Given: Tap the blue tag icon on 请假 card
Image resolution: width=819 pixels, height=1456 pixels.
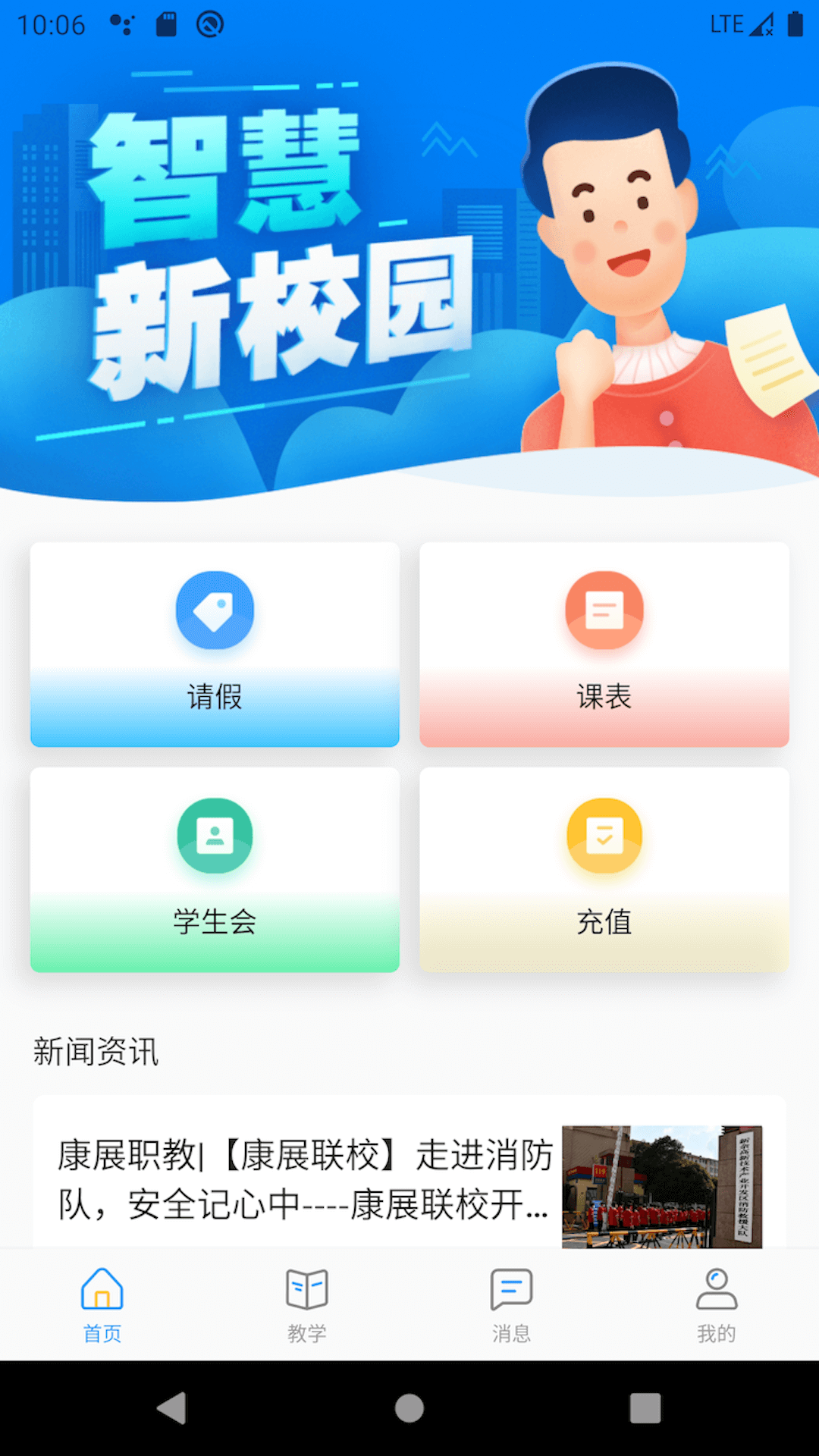Looking at the screenshot, I should [x=215, y=612].
